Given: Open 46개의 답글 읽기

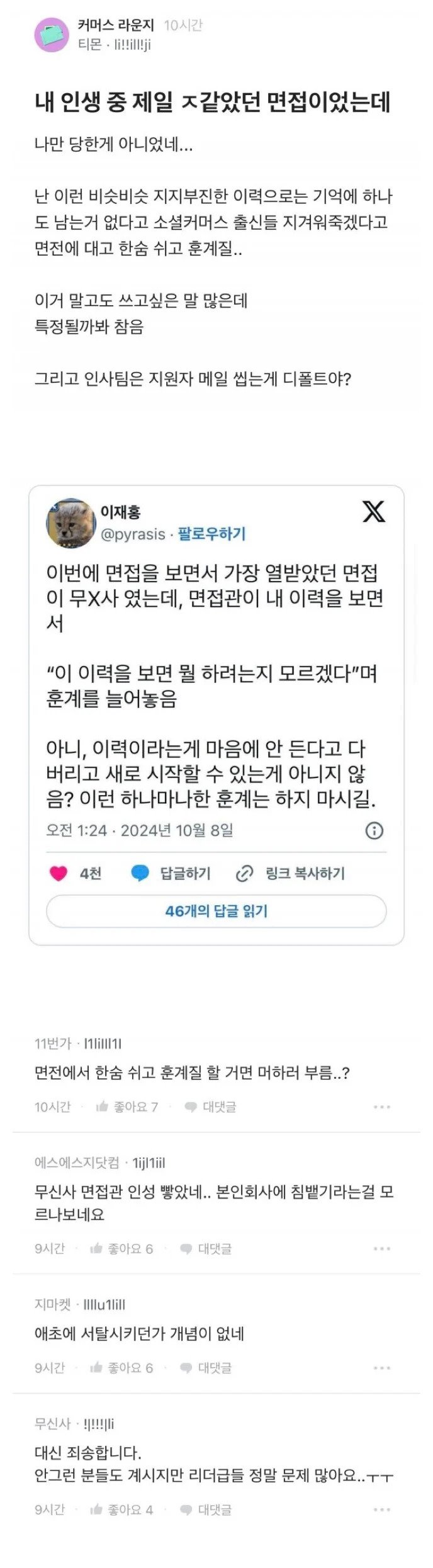Looking at the screenshot, I should (x=216, y=911).
